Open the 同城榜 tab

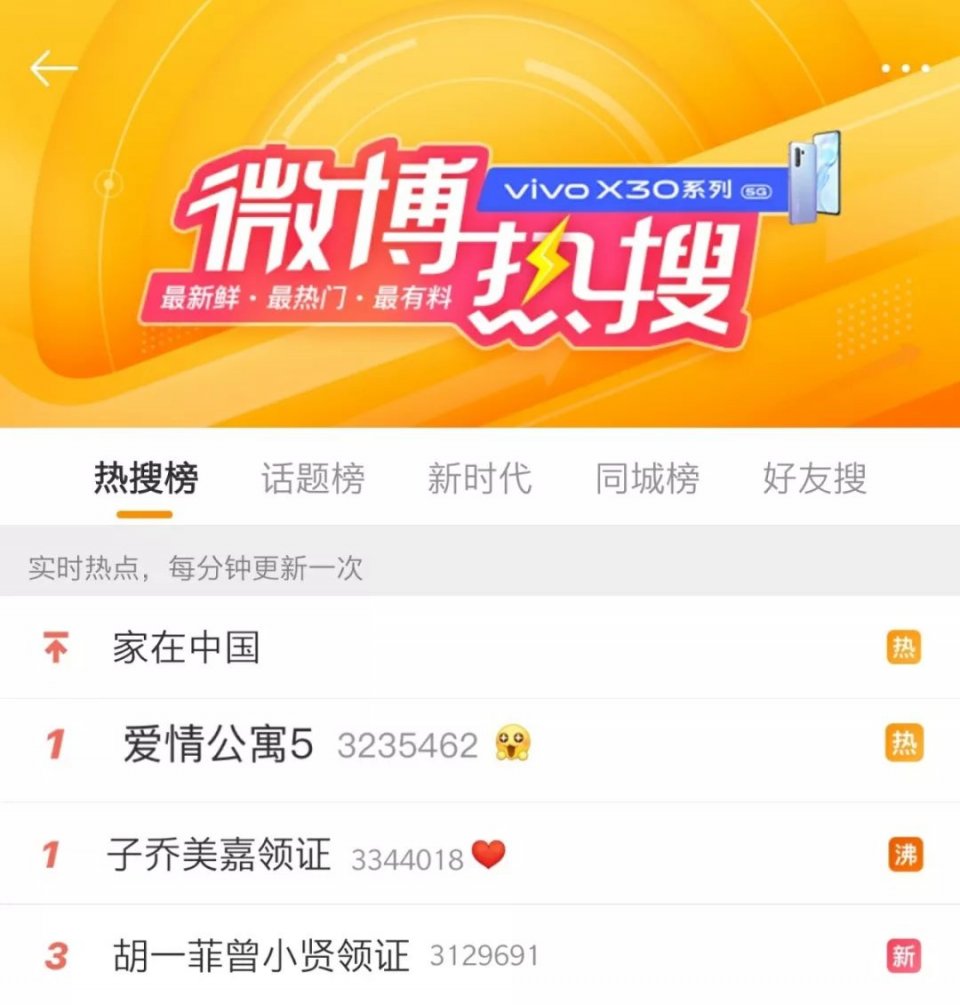click(x=647, y=479)
